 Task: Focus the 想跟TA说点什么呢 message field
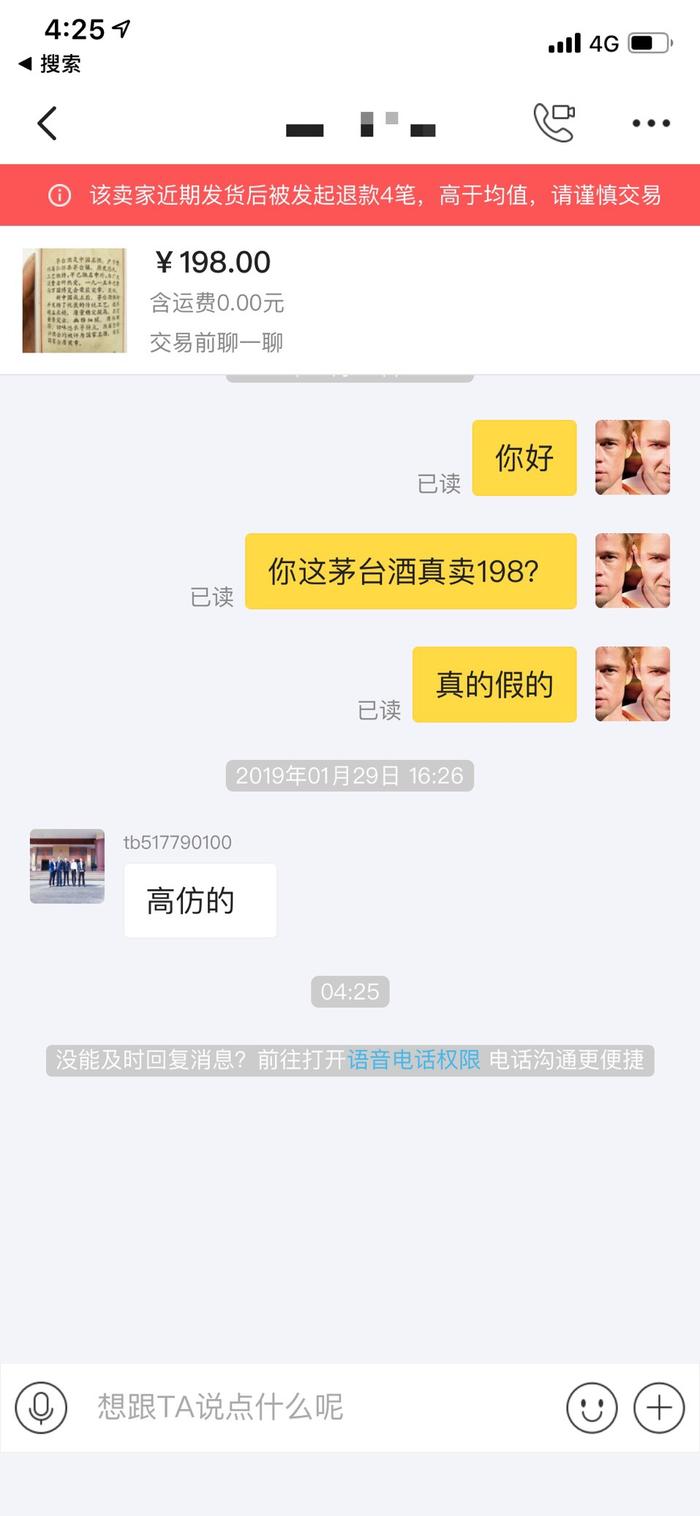coord(320,1407)
